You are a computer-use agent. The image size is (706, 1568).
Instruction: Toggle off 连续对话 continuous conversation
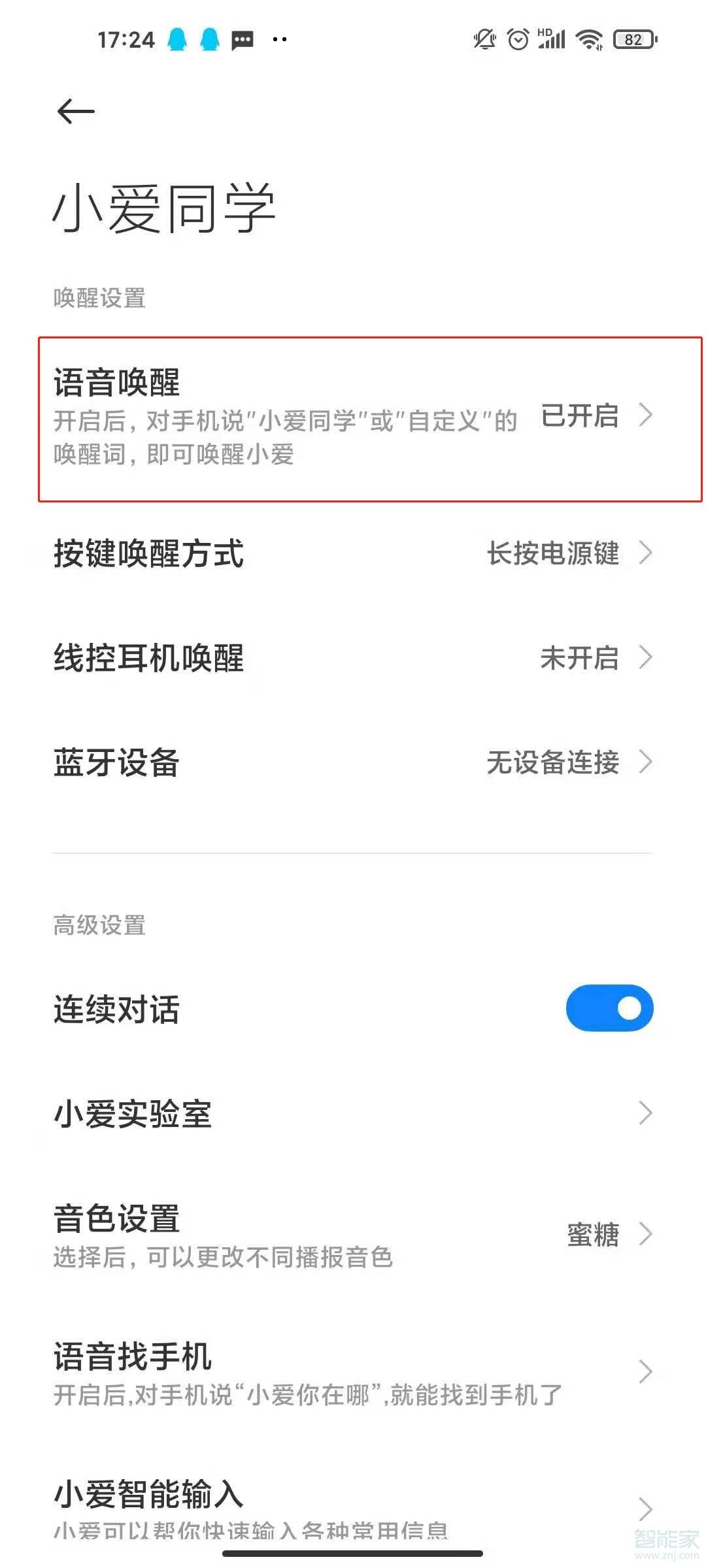[x=610, y=1008]
